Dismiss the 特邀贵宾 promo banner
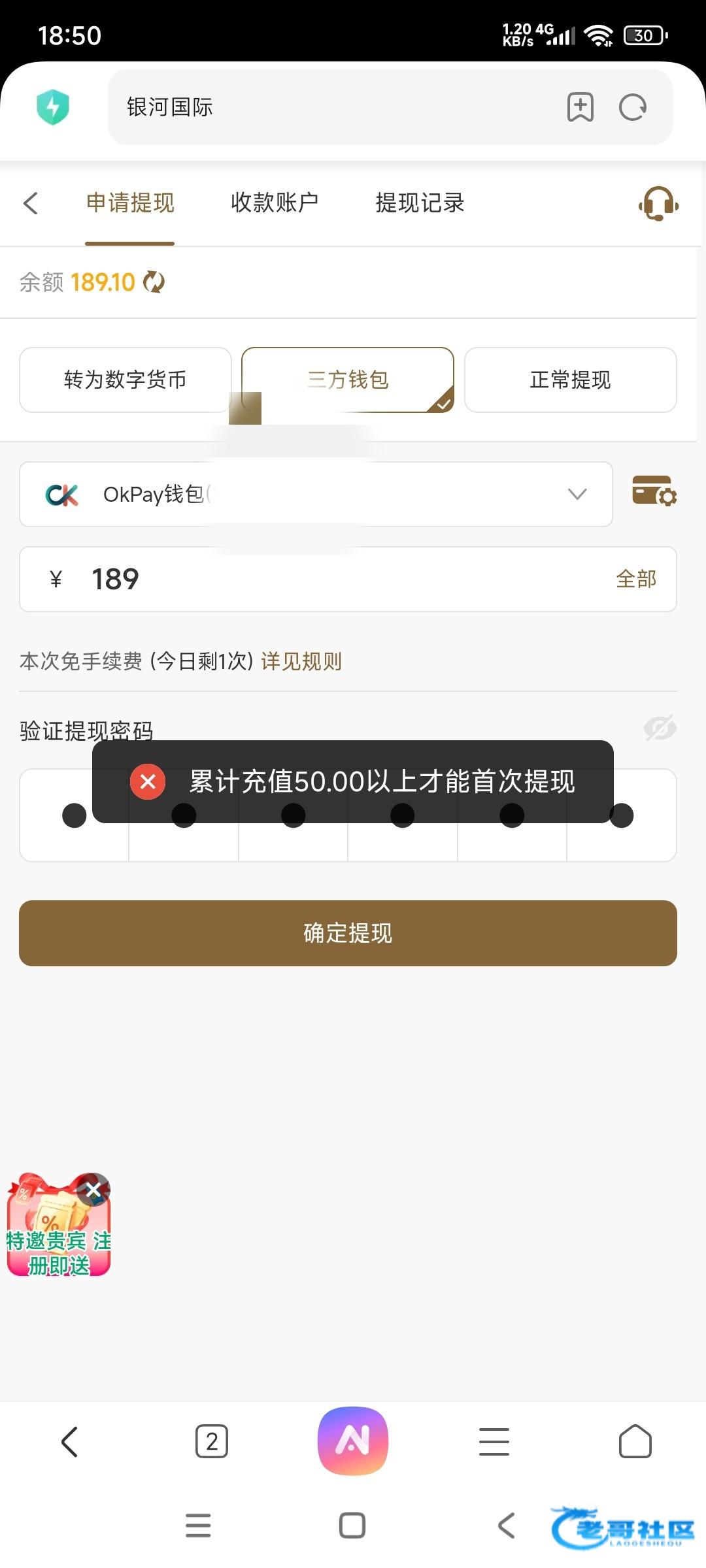 (93, 1190)
